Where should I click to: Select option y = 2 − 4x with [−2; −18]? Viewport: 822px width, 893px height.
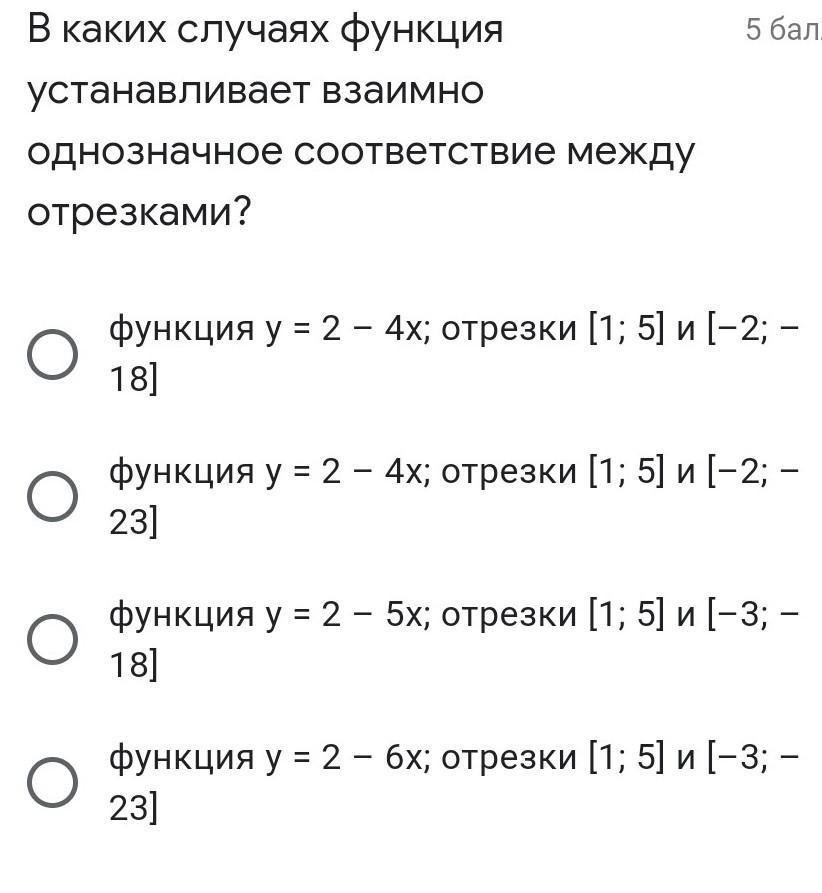pos(52,355)
